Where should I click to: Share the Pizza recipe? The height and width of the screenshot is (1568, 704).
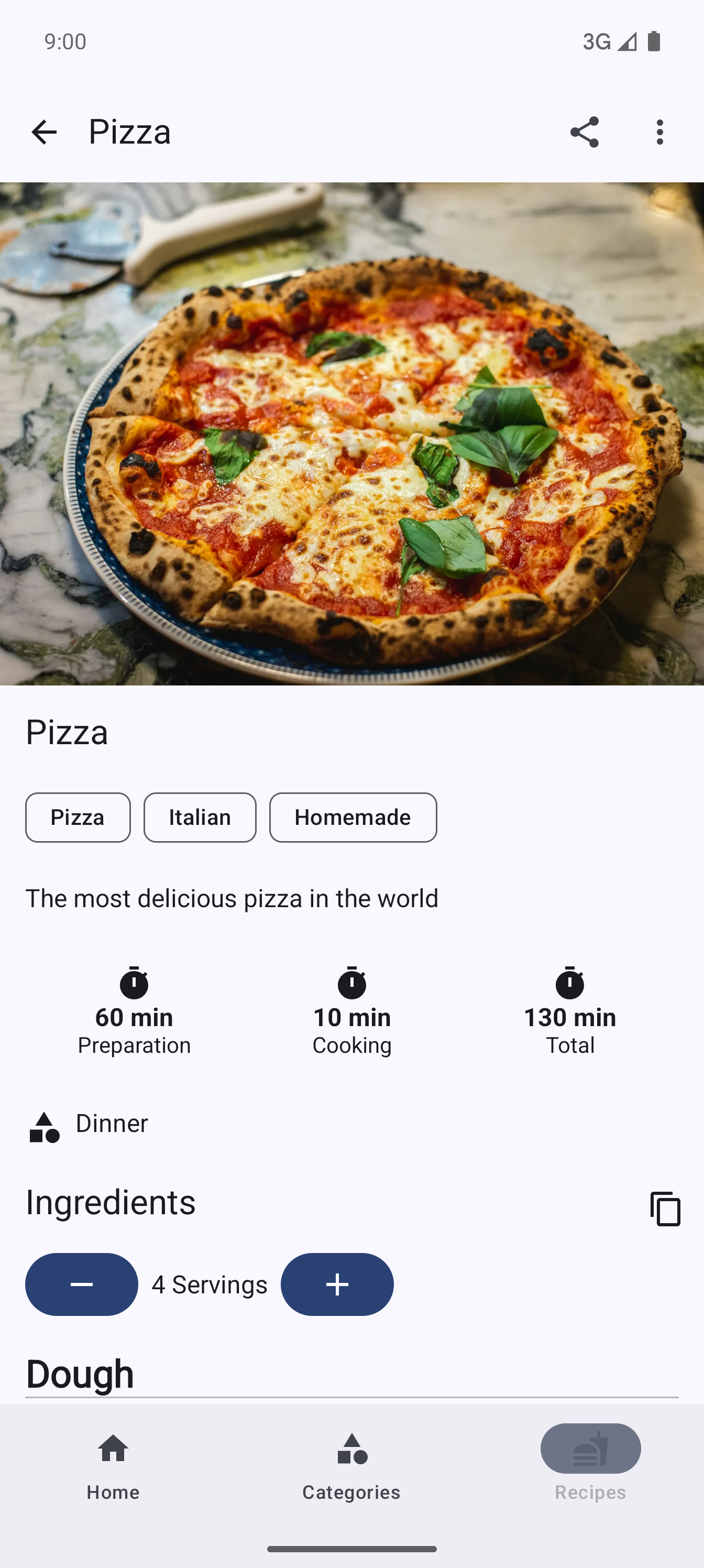[x=584, y=132]
